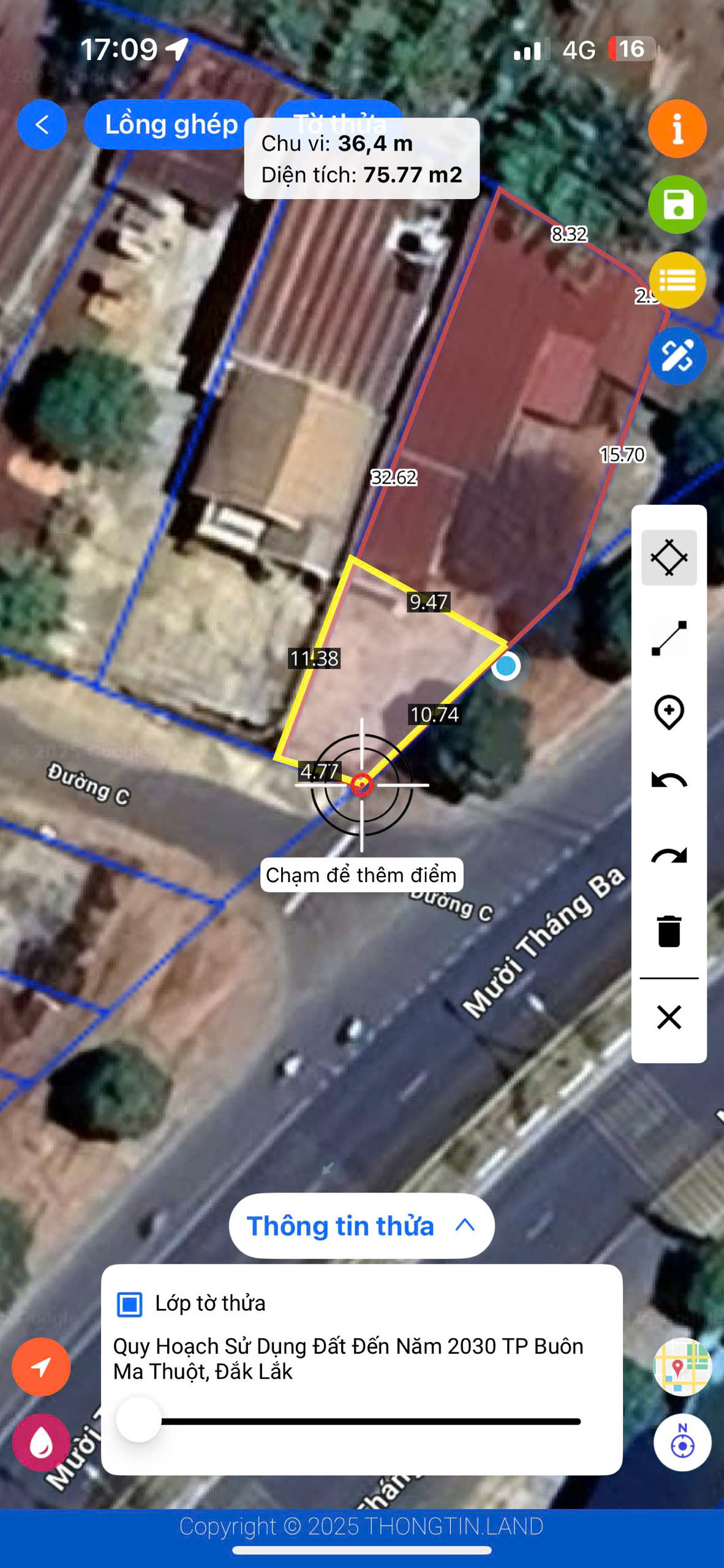Choose the line distance measuring tool
The image size is (724, 1568).
(x=669, y=638)
